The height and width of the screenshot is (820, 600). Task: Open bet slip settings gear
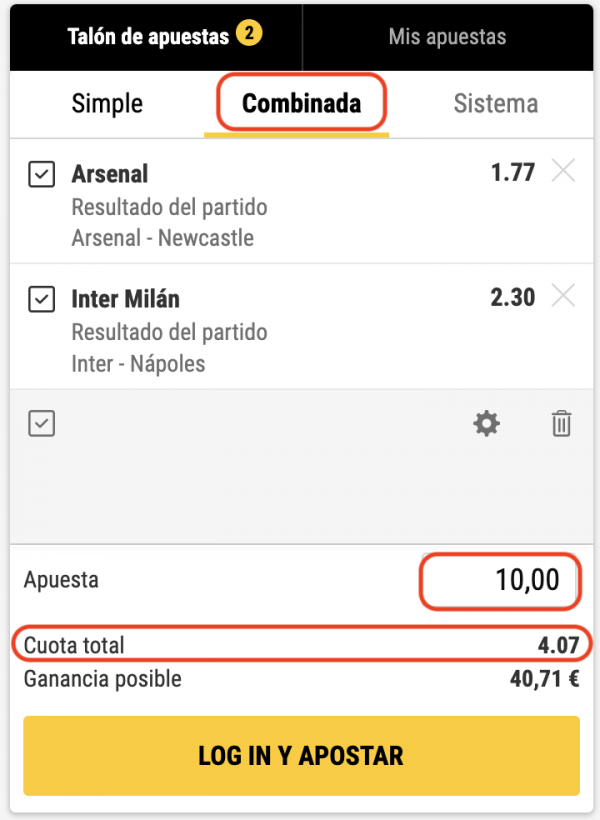point(486,424)
